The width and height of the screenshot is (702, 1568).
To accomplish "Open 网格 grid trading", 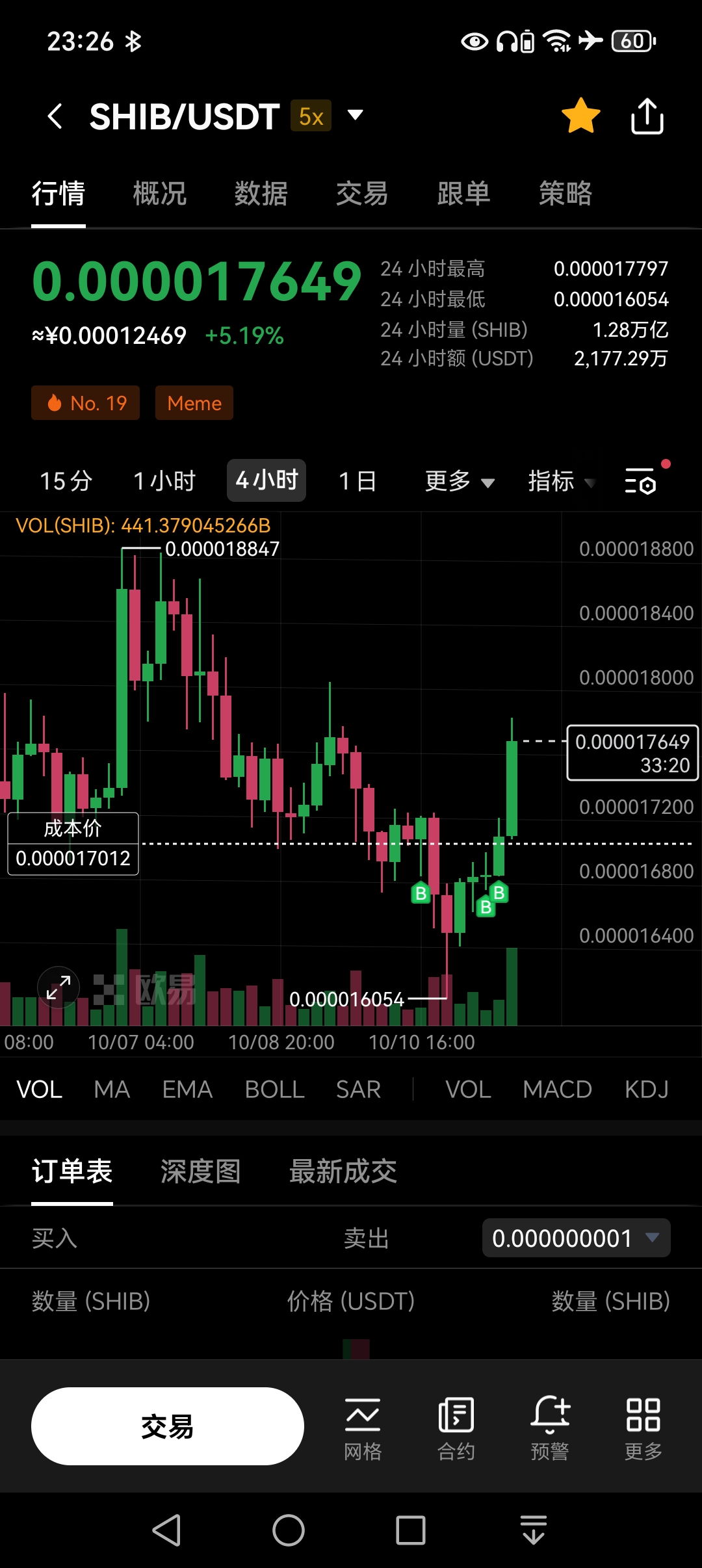I will [363, 1427].
